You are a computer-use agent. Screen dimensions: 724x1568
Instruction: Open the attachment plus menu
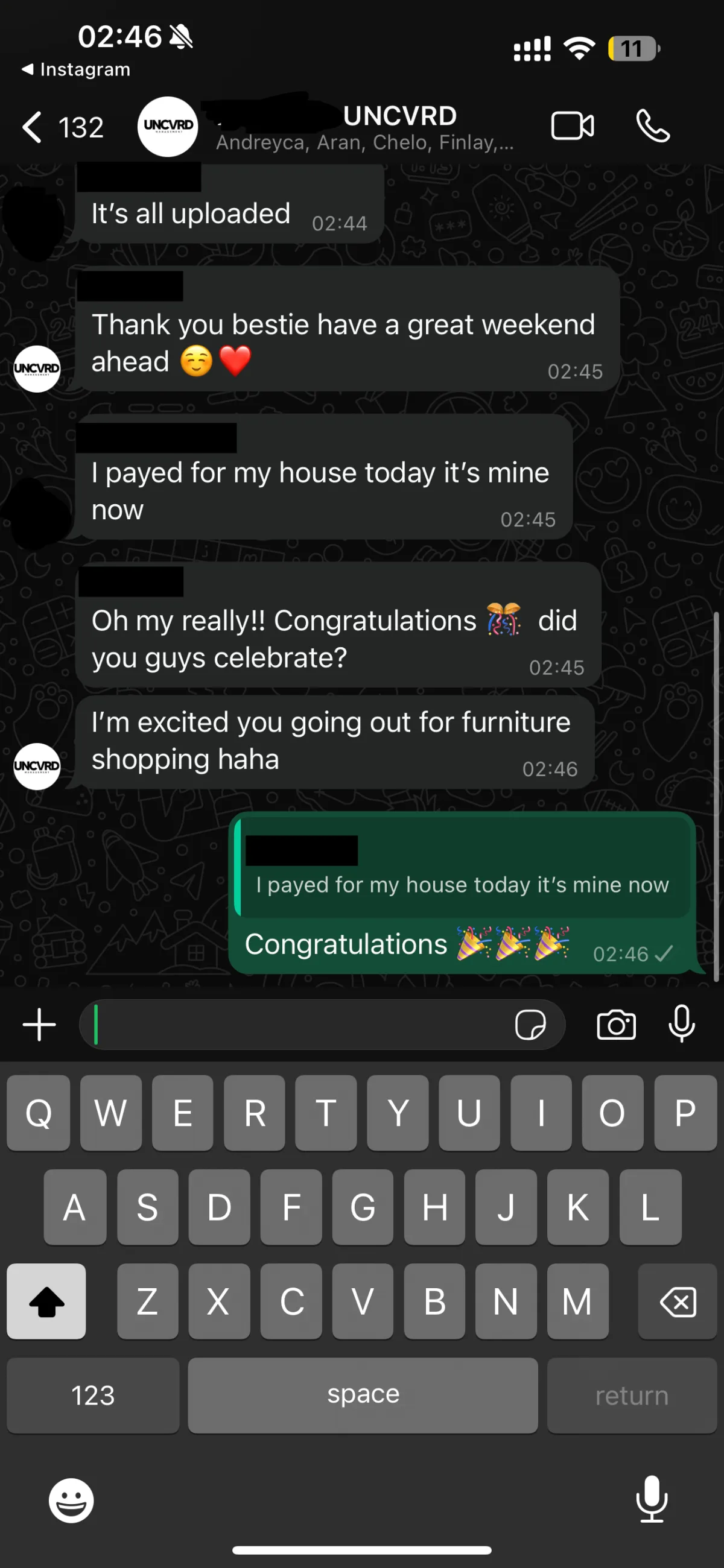pyautogui.click(x=40, y=1025)
